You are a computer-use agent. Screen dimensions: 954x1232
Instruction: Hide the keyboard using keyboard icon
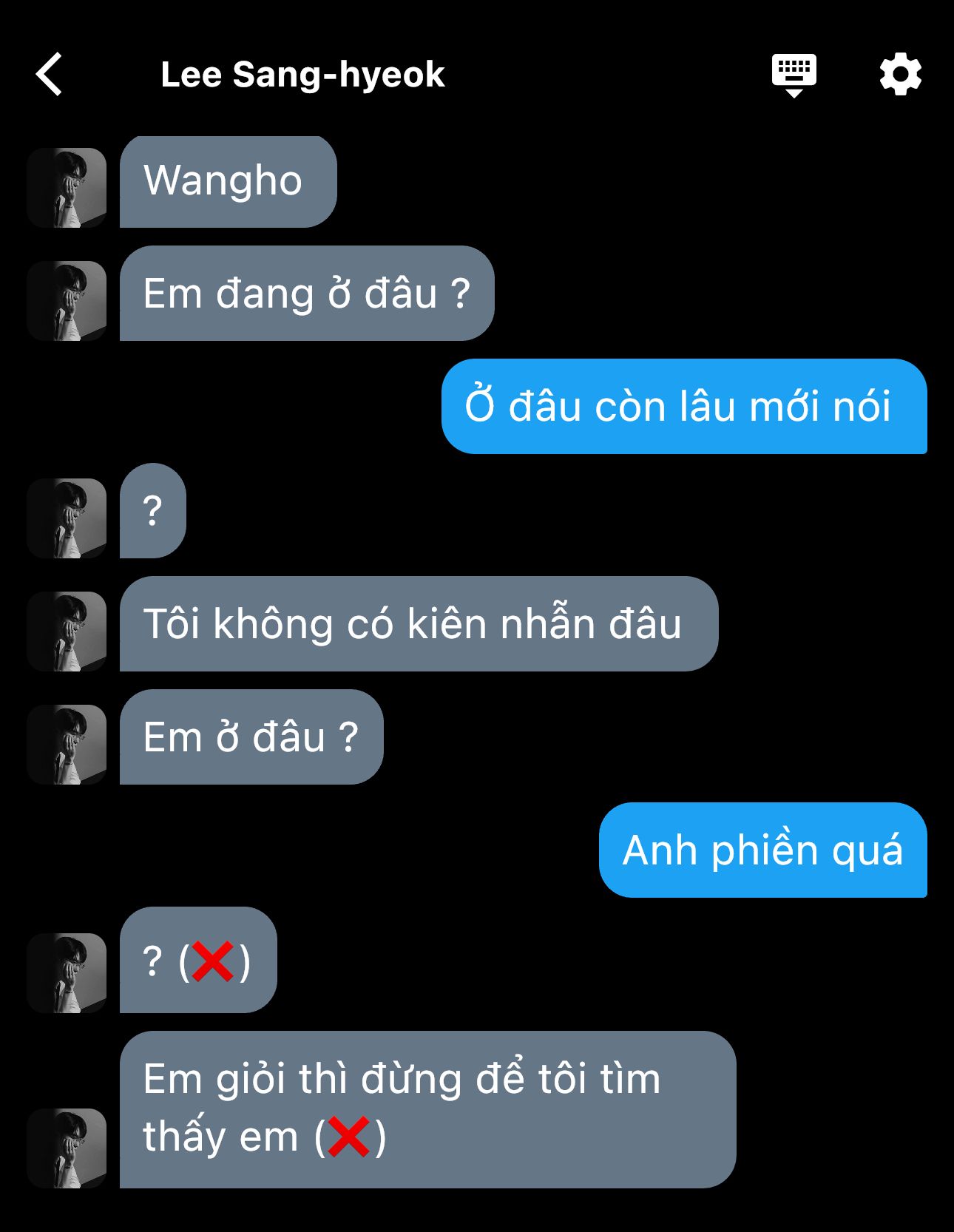coord(794,75)
